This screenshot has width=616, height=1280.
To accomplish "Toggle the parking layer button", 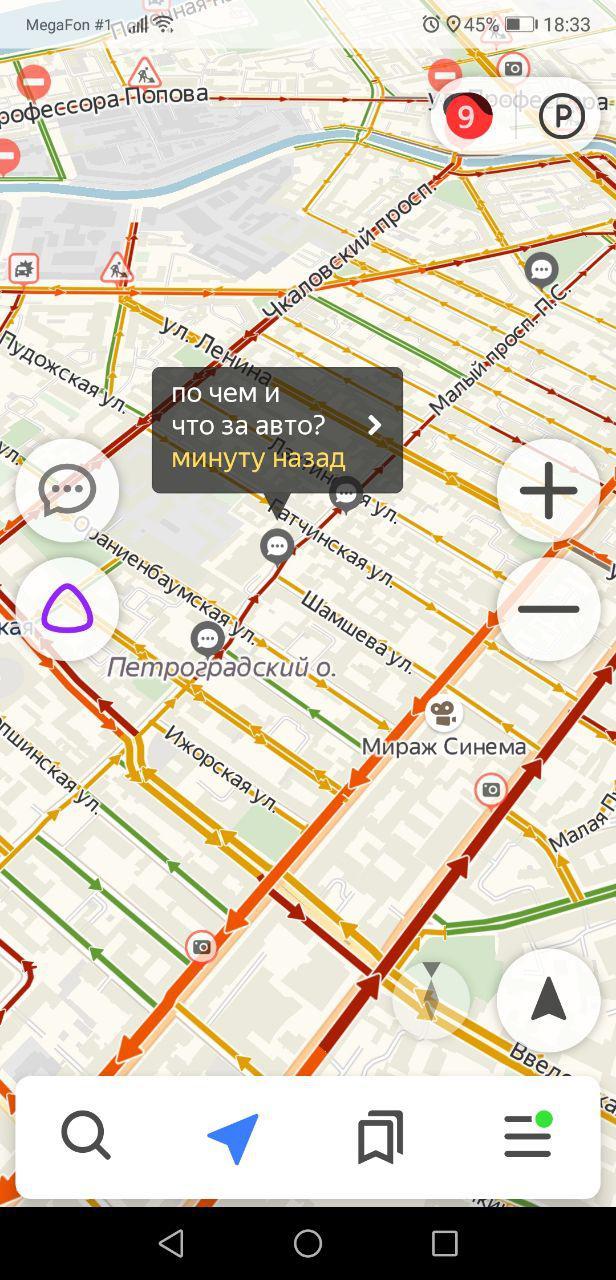I will [x=561, y=117].
